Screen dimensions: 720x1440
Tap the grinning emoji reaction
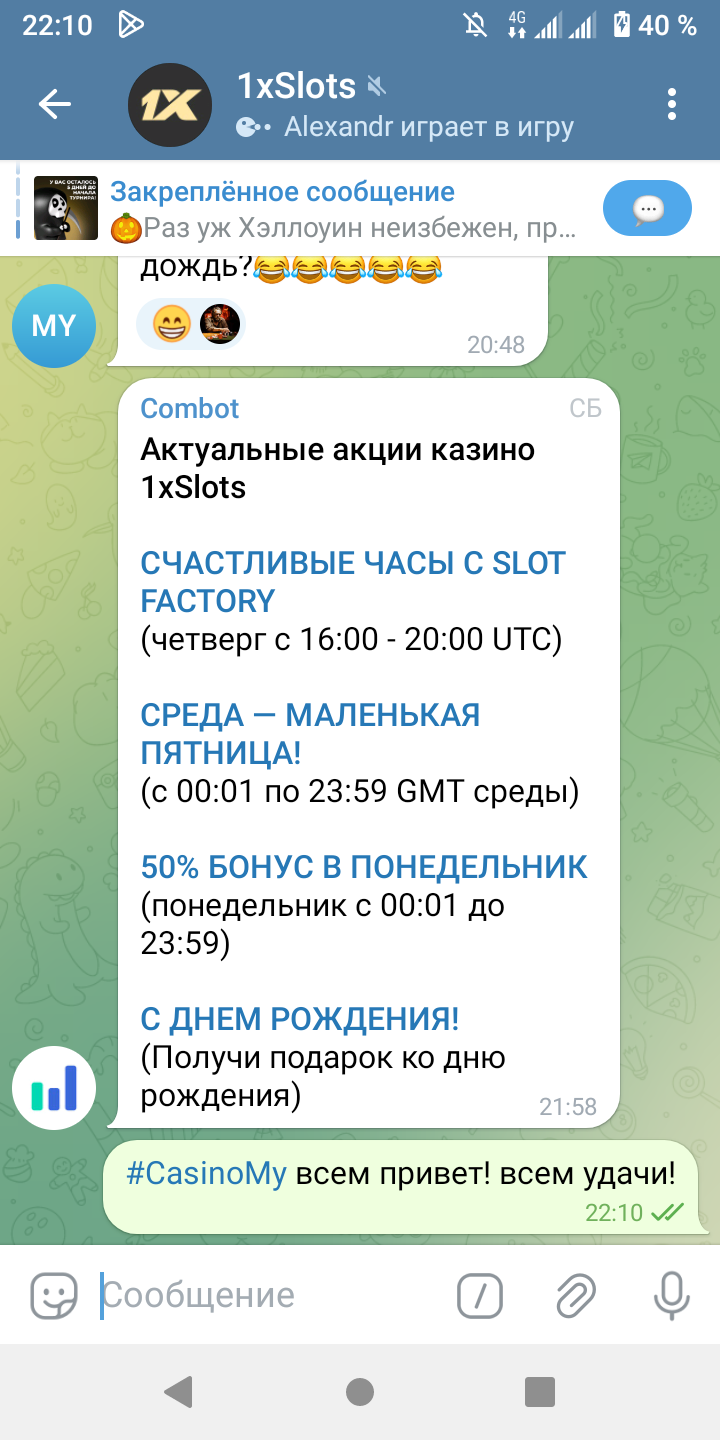click(171, 324)
